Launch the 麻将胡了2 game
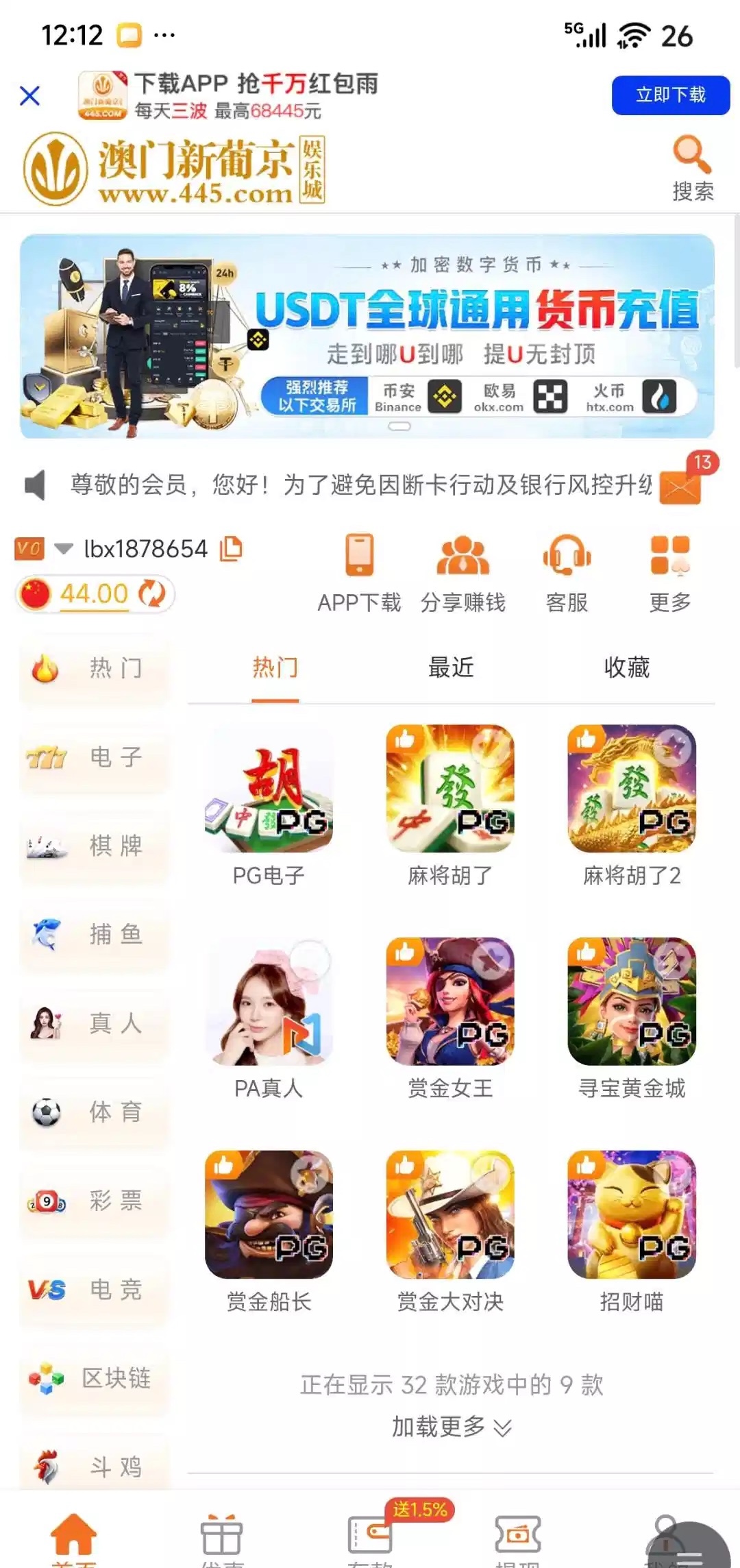 [x=632, y=789]
